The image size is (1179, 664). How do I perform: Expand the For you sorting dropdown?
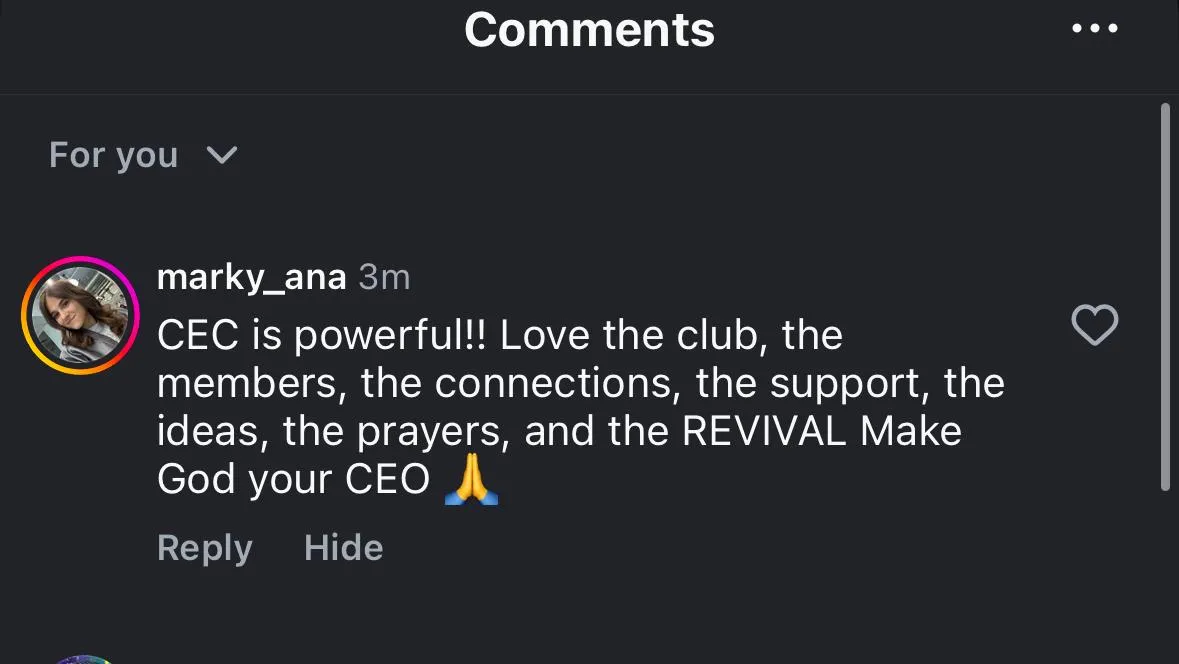[x=143, y=155]
